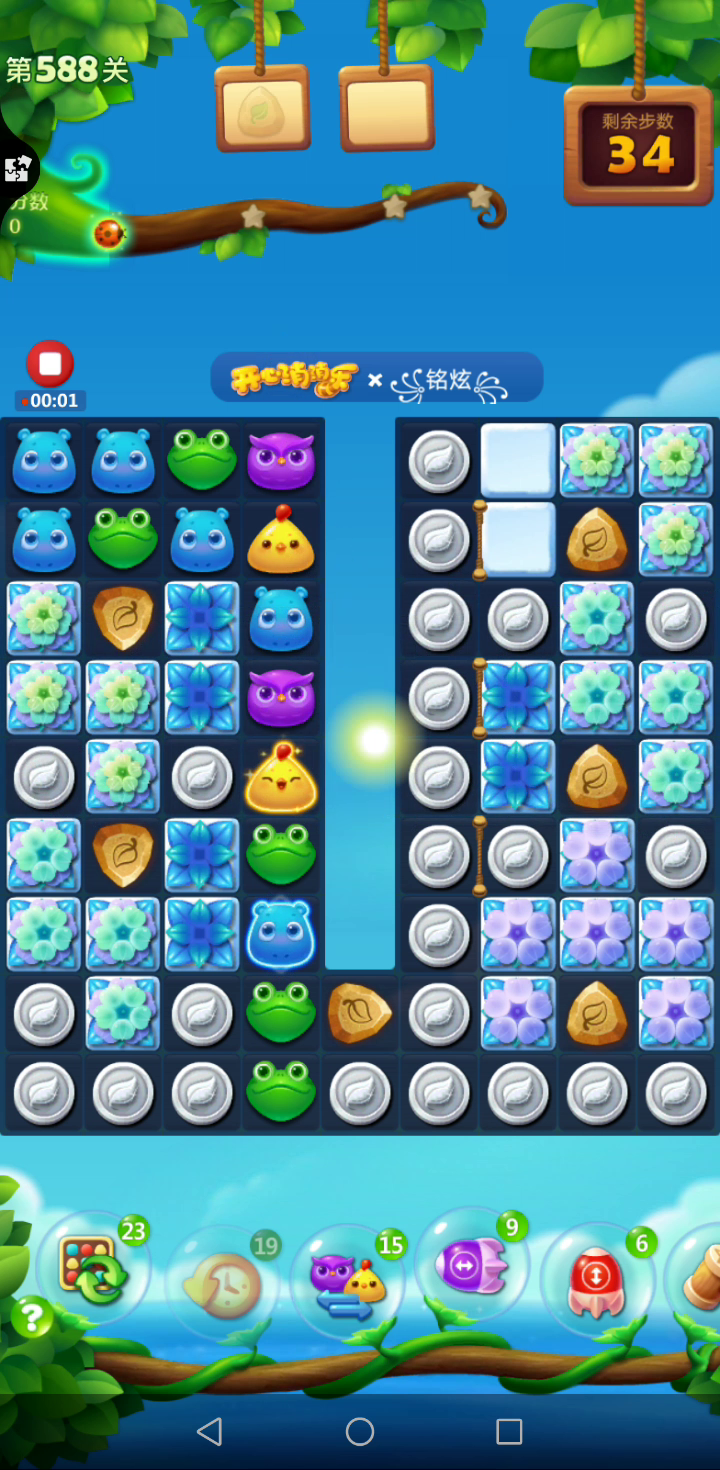
Task: Use the clock extra-steps booster with badge 19
Action: (222, 1283)
